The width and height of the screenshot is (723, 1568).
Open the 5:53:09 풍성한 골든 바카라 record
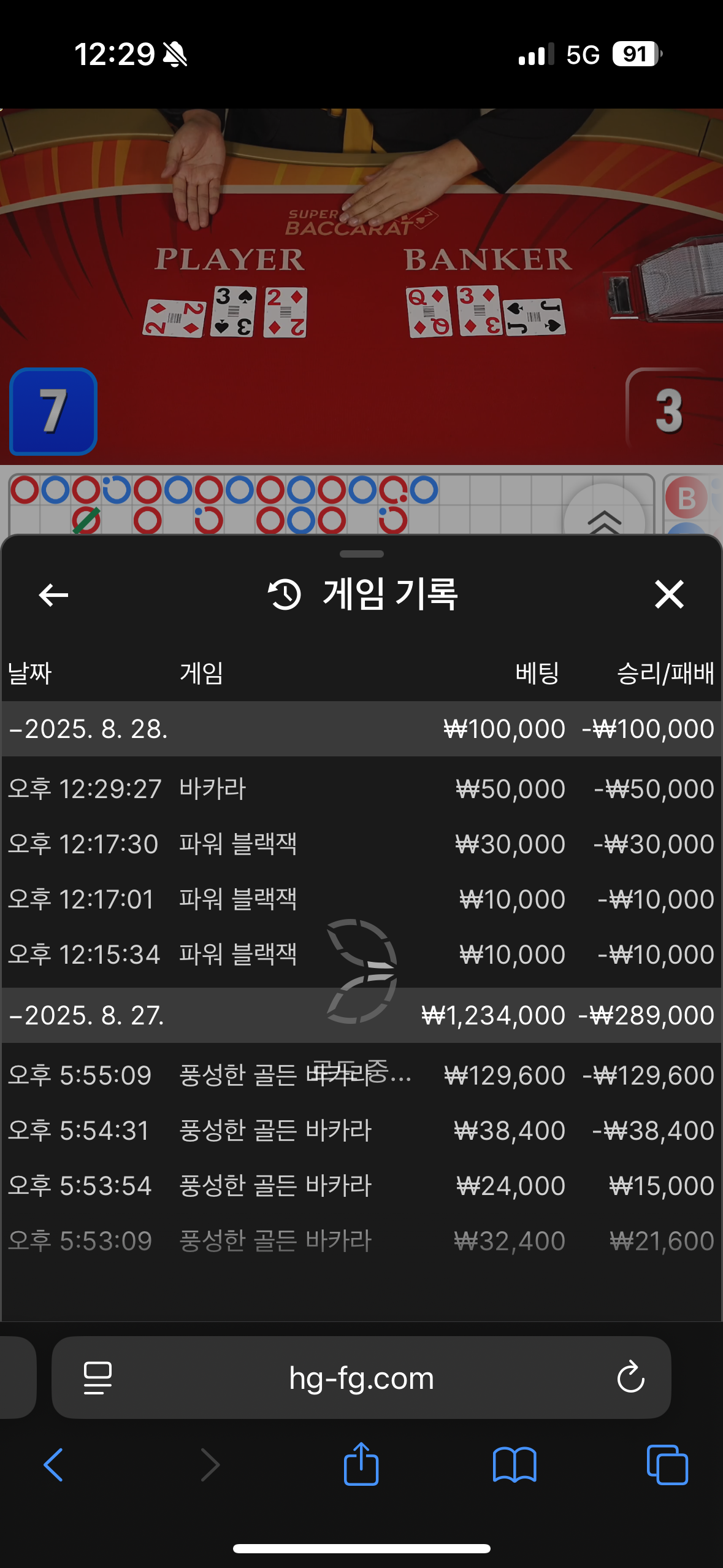coord(361,1241)
